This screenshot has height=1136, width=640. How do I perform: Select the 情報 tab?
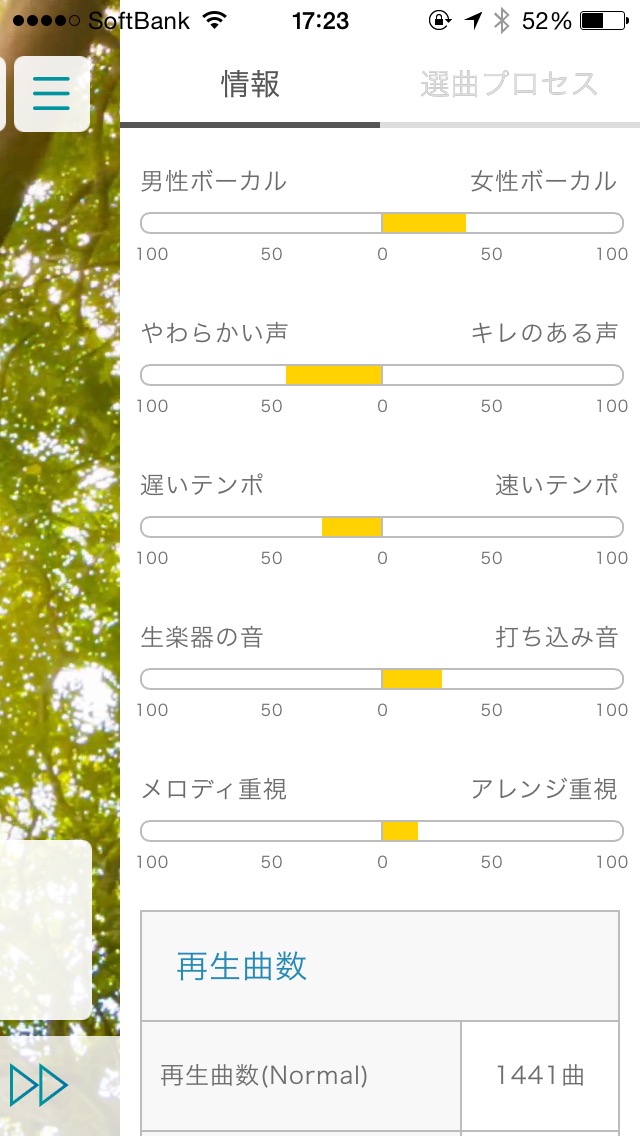[x=250, y=85]
